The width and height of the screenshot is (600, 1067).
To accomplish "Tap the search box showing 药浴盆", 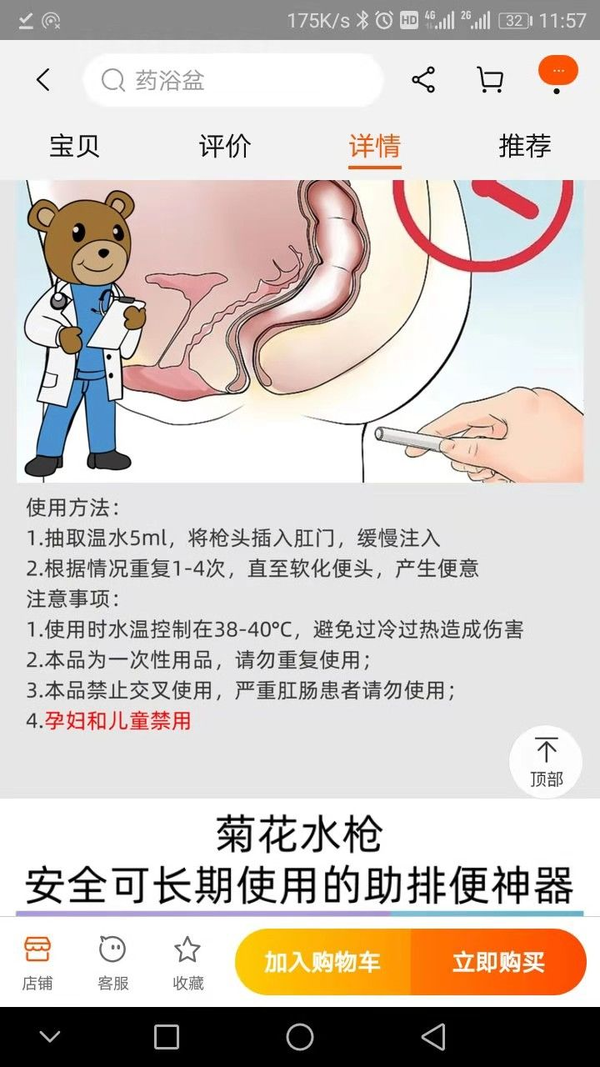I will [233, 80].
